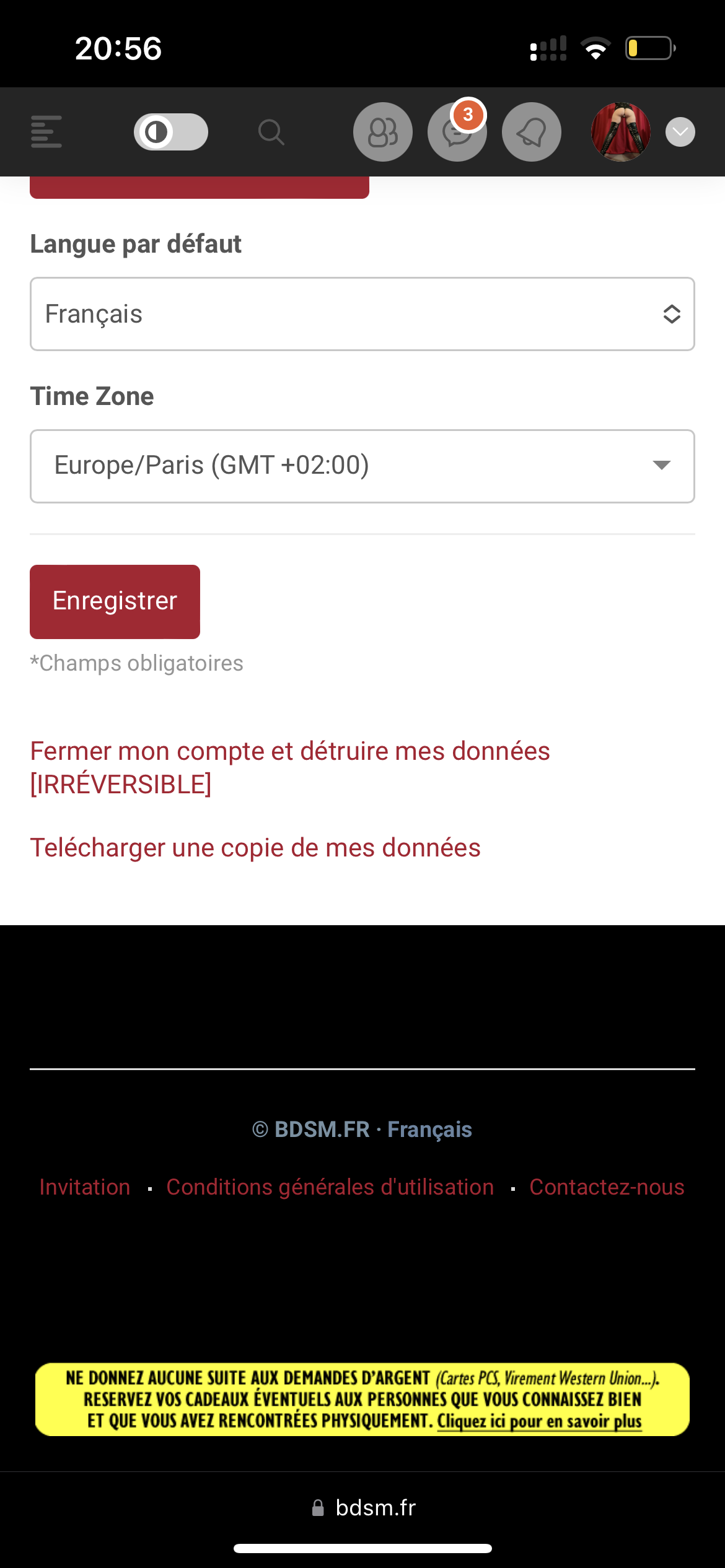The height and width of the screenshot is (1568, 725).
Task: Open the side menu button
Action: tap(46, 132)
